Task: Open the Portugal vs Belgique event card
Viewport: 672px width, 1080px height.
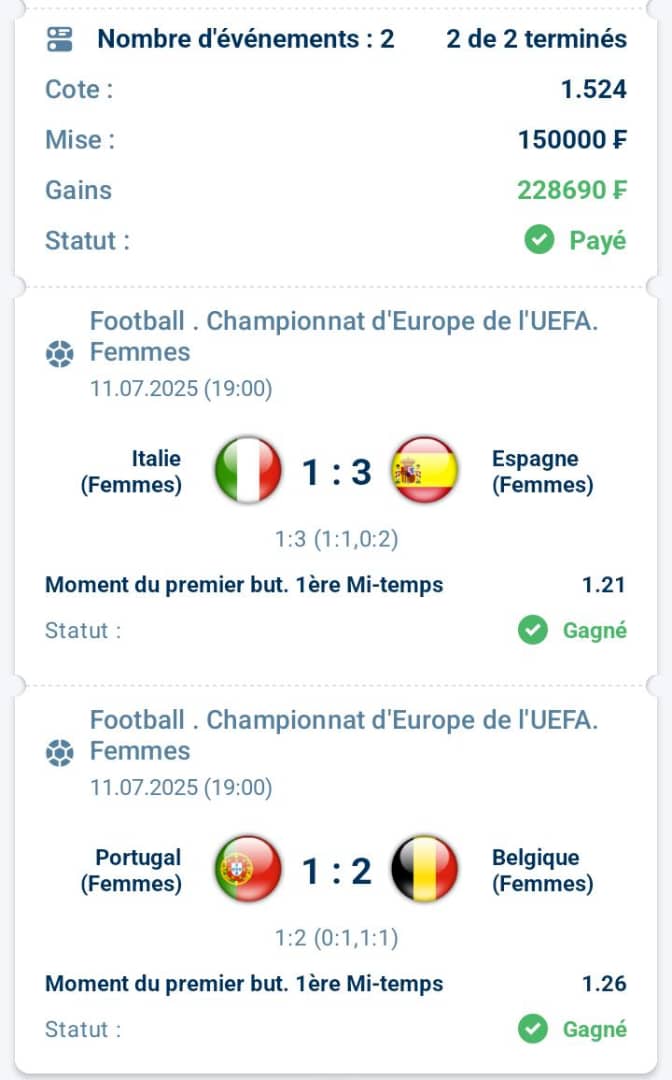Action: point(336,880)
